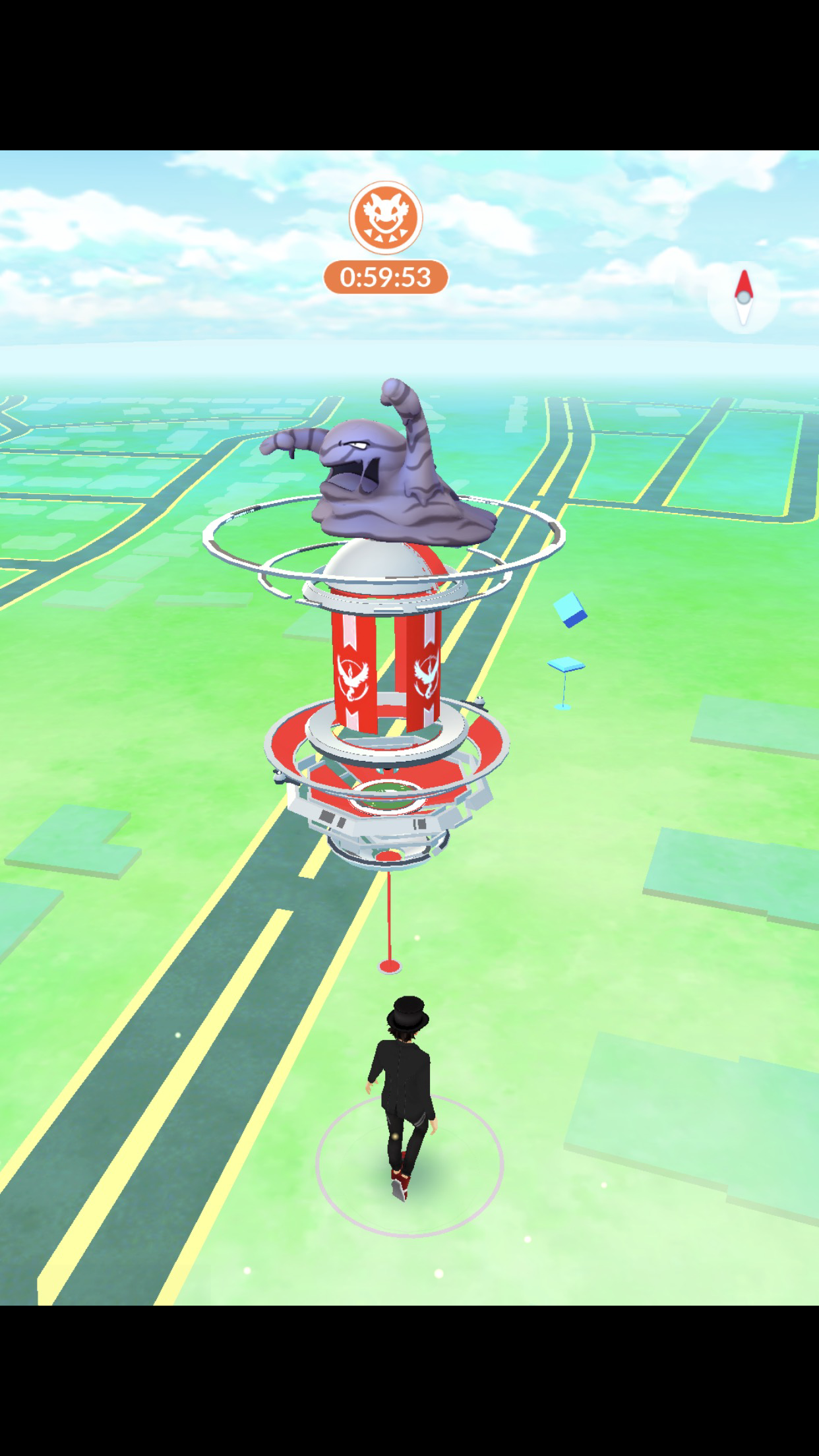
Task: Tap the compass to reorient the map
Action: (x=743, y=297)
